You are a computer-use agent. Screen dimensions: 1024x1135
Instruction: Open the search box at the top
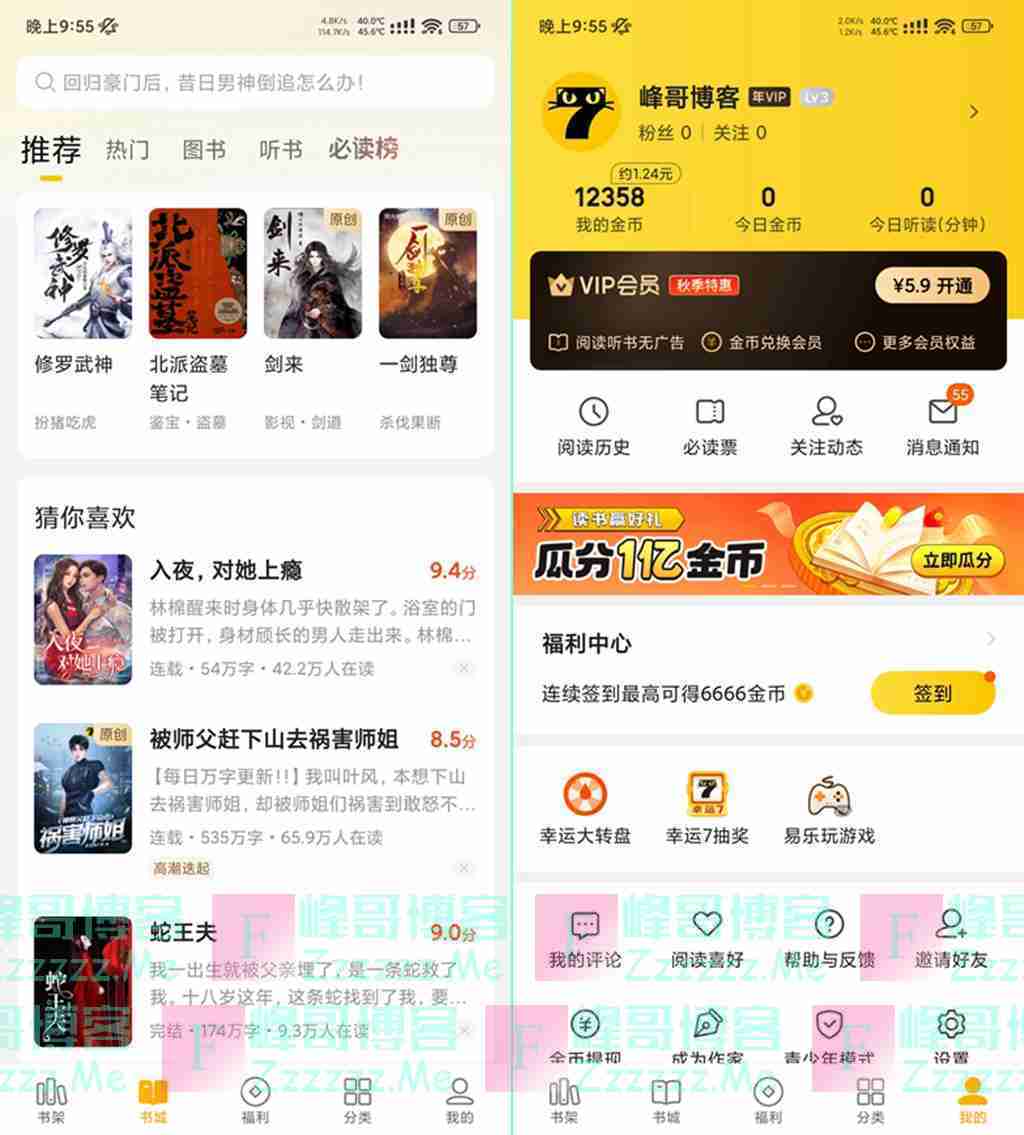pos(255,82)
